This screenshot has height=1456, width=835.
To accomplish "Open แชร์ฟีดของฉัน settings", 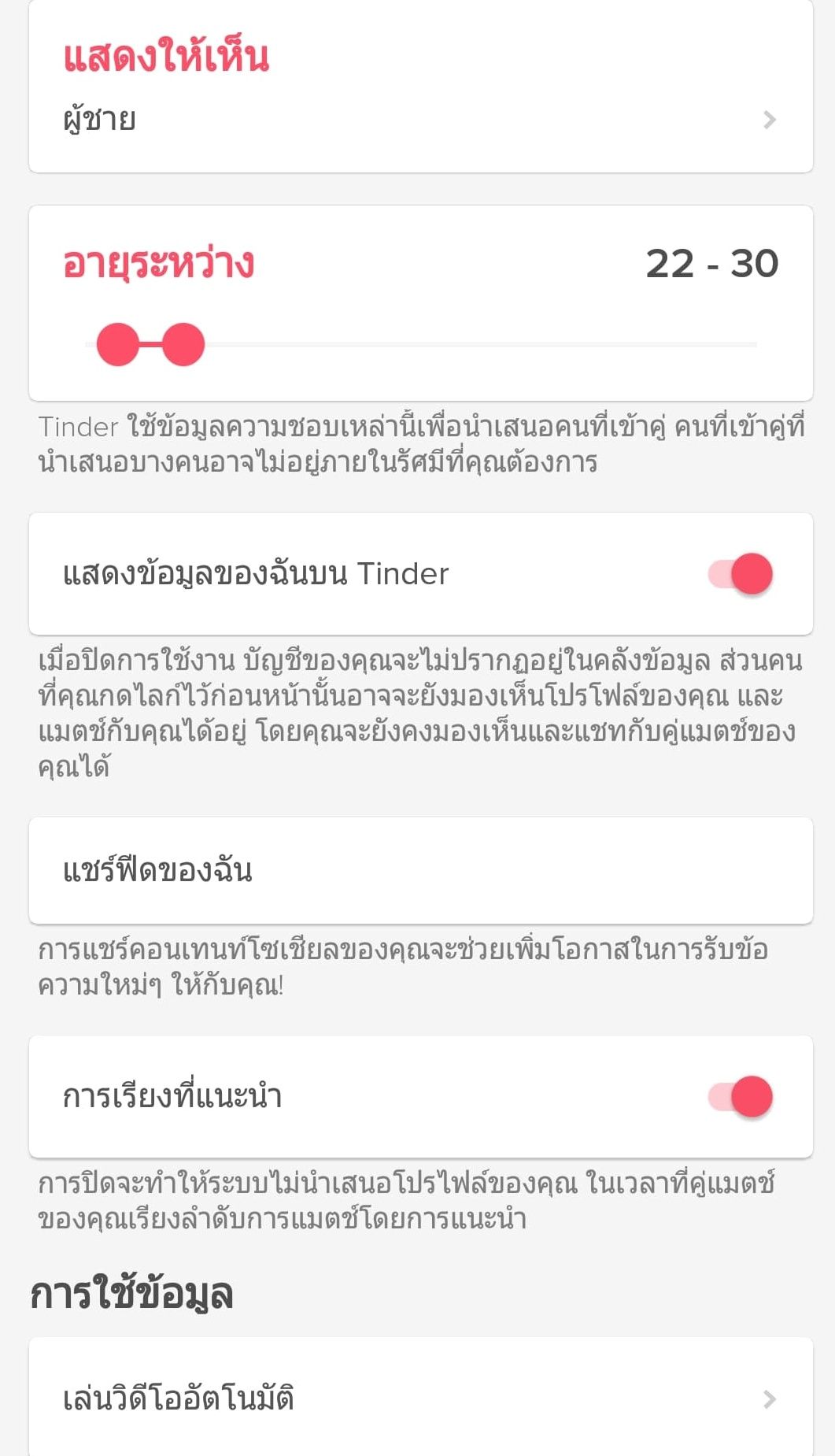I will (x=420, y=870).
